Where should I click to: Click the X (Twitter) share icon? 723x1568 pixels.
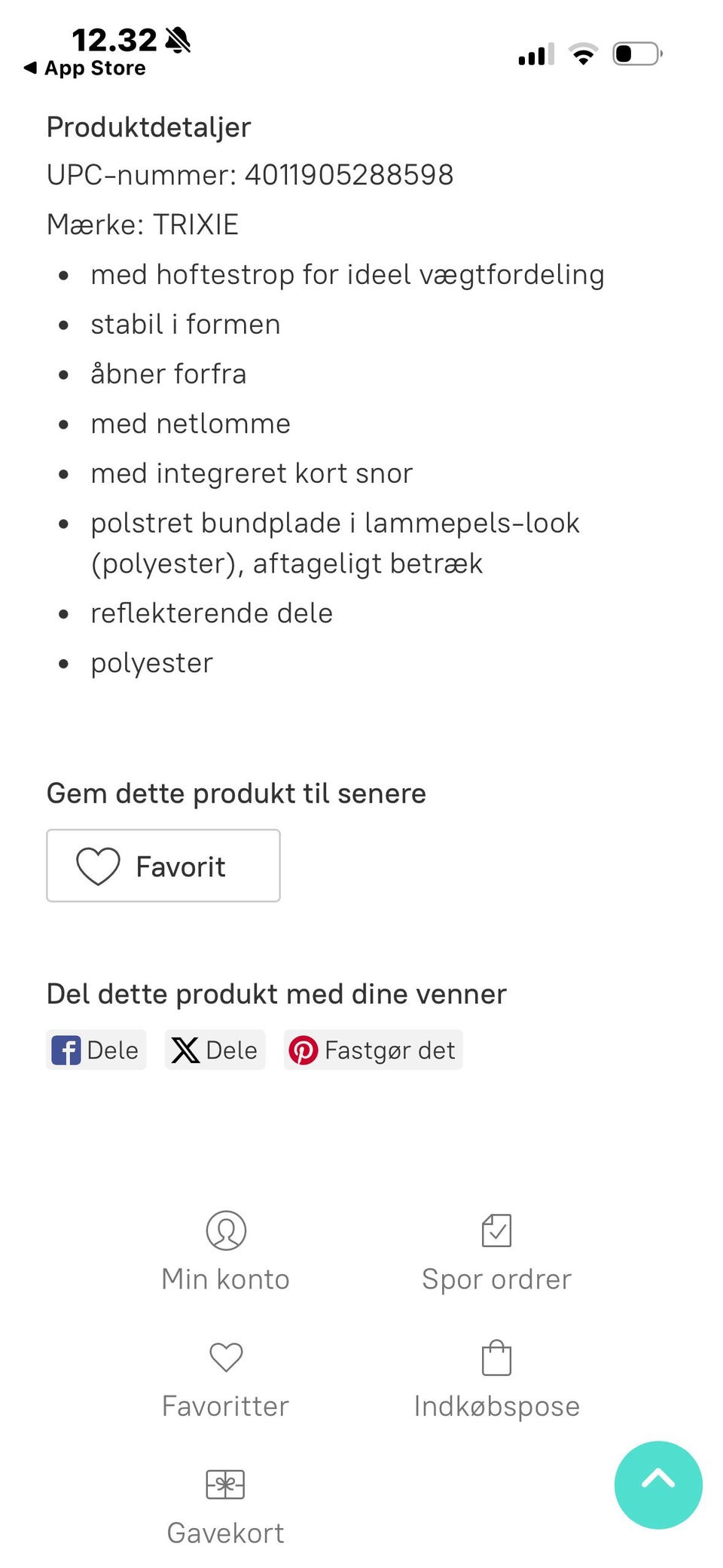(187, 1049)
